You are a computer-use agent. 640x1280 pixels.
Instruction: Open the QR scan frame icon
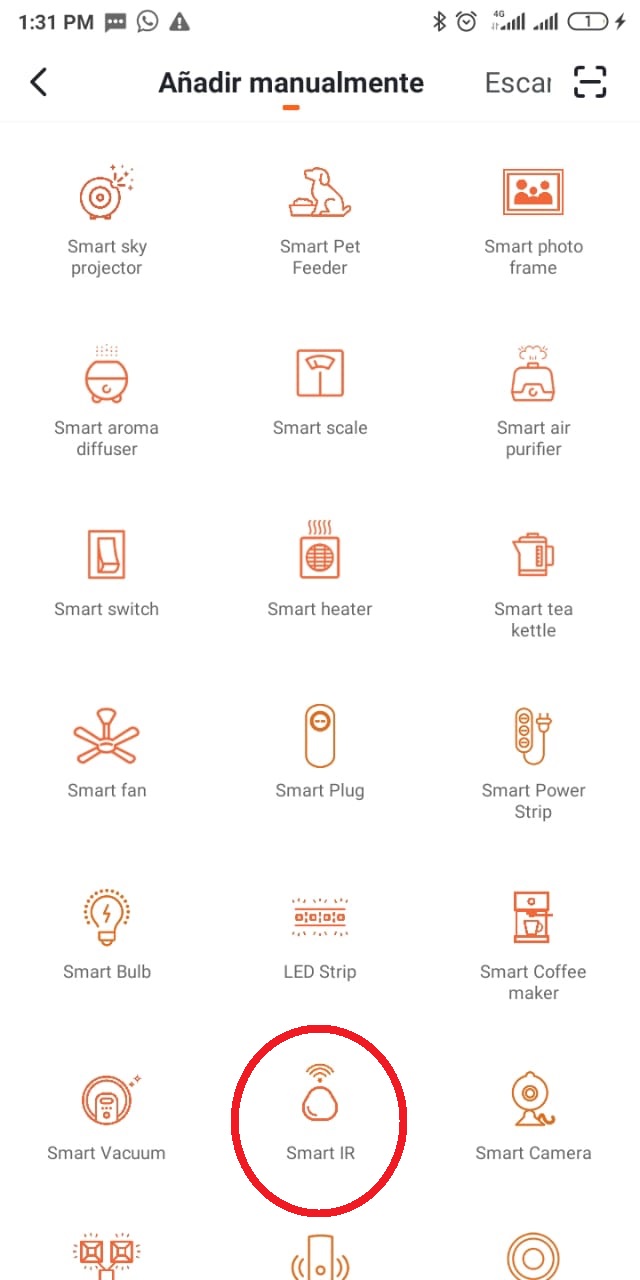(x=590, y=82)
